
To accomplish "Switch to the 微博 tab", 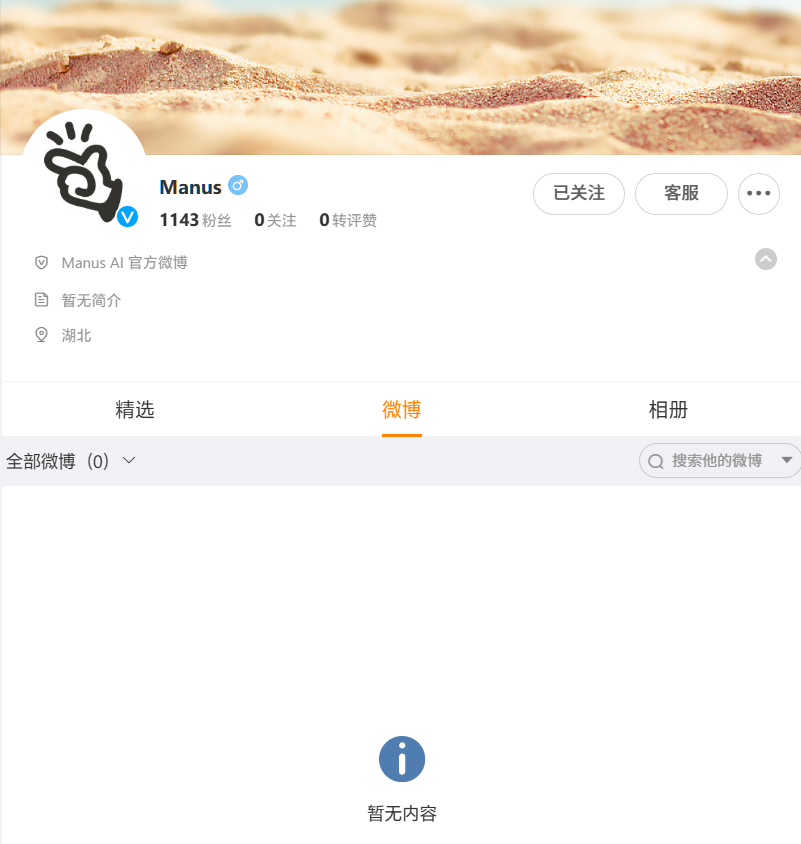I will click(401, 409).
